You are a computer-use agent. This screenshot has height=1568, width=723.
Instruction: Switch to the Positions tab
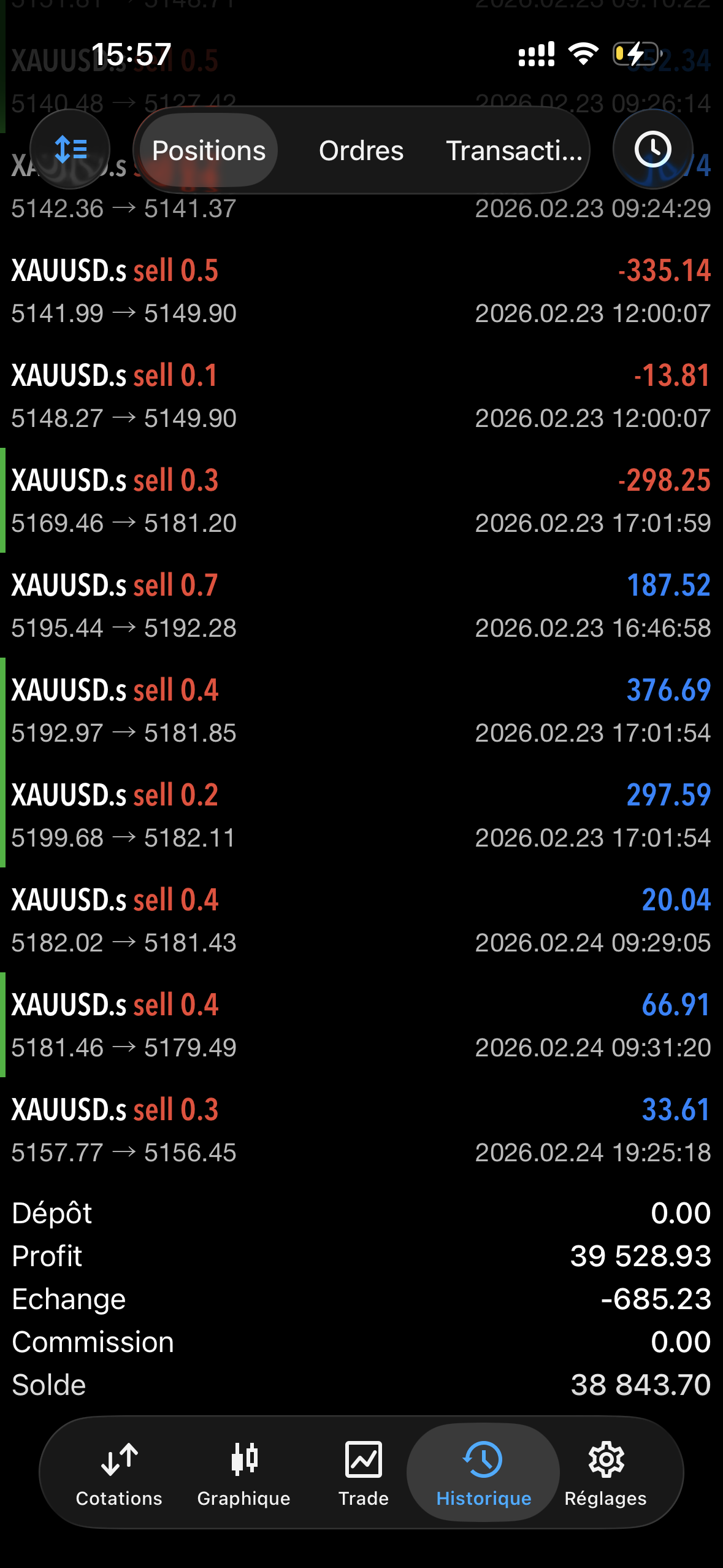coord(208,150)
